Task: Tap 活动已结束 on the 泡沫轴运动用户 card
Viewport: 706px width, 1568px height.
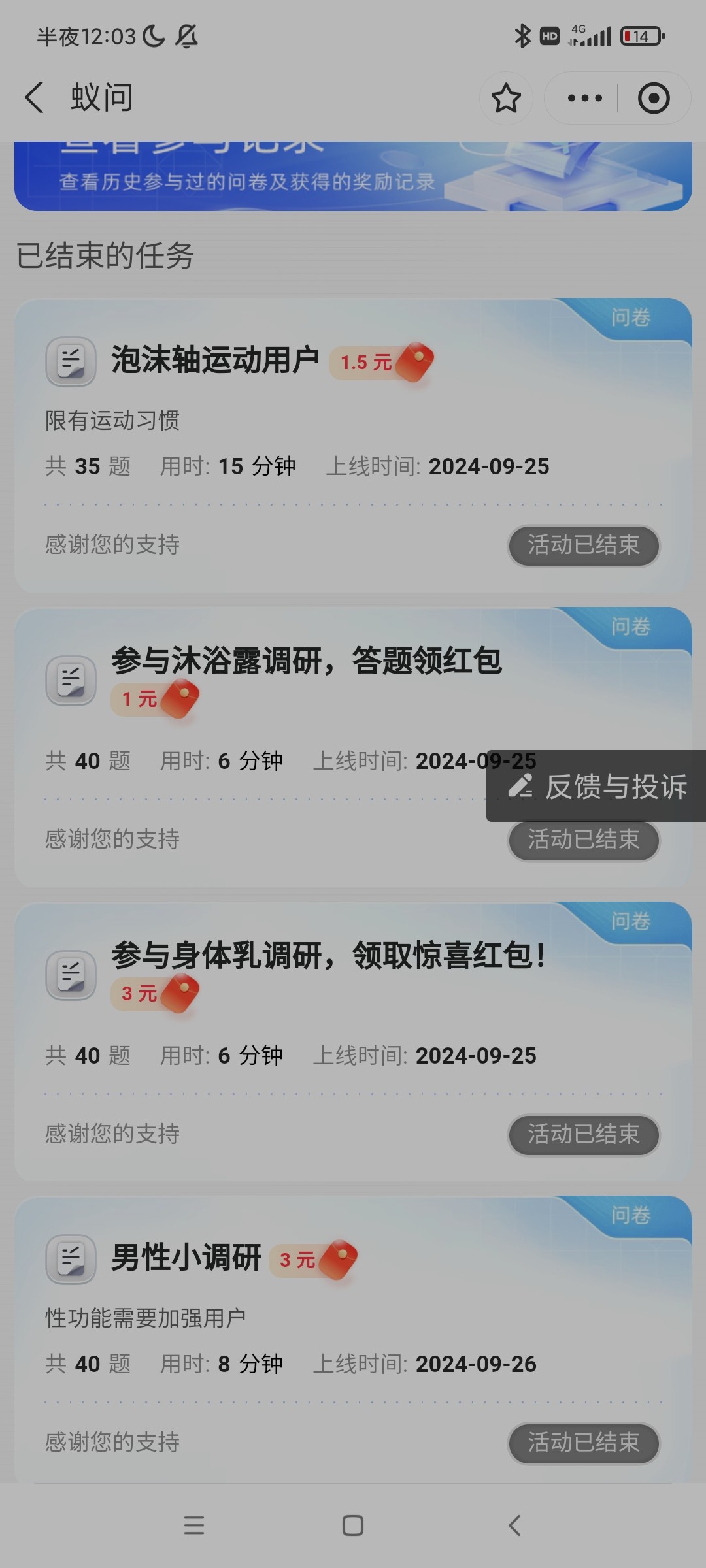Action: click(584, 546)
